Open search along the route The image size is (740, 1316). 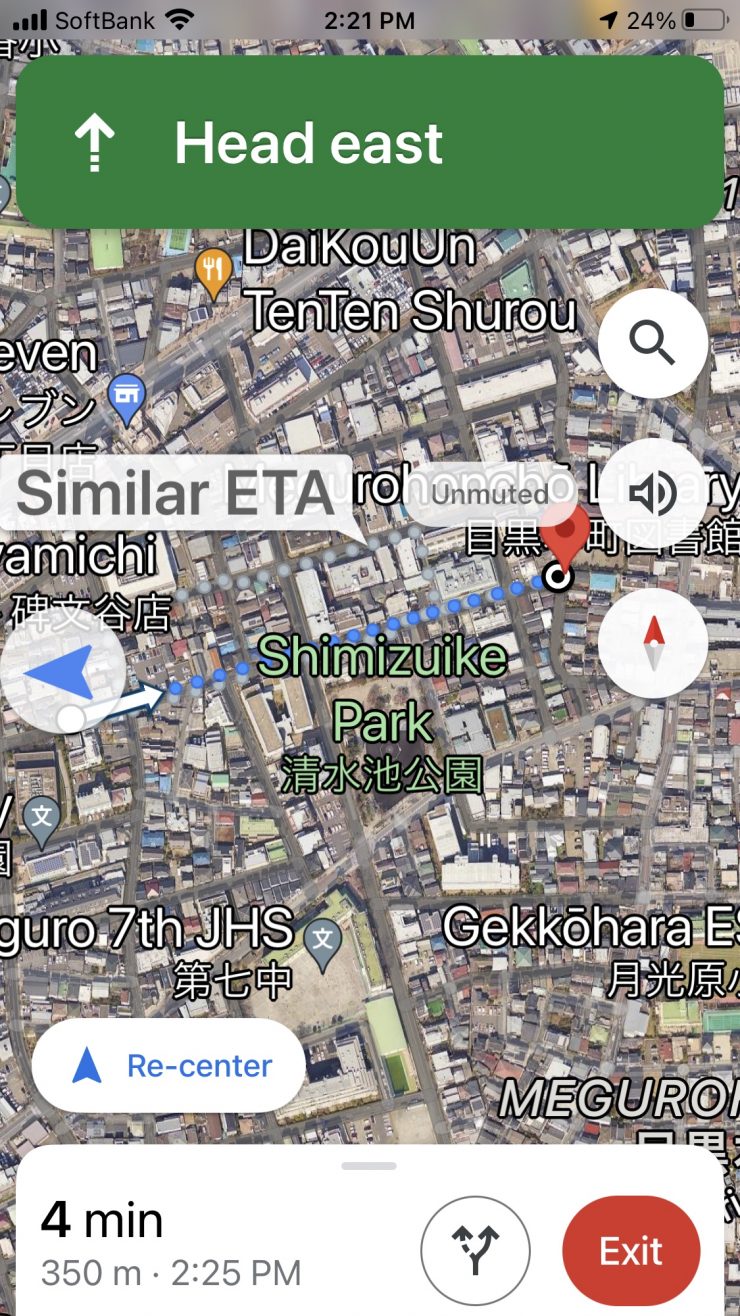click(x=652, y=343)
